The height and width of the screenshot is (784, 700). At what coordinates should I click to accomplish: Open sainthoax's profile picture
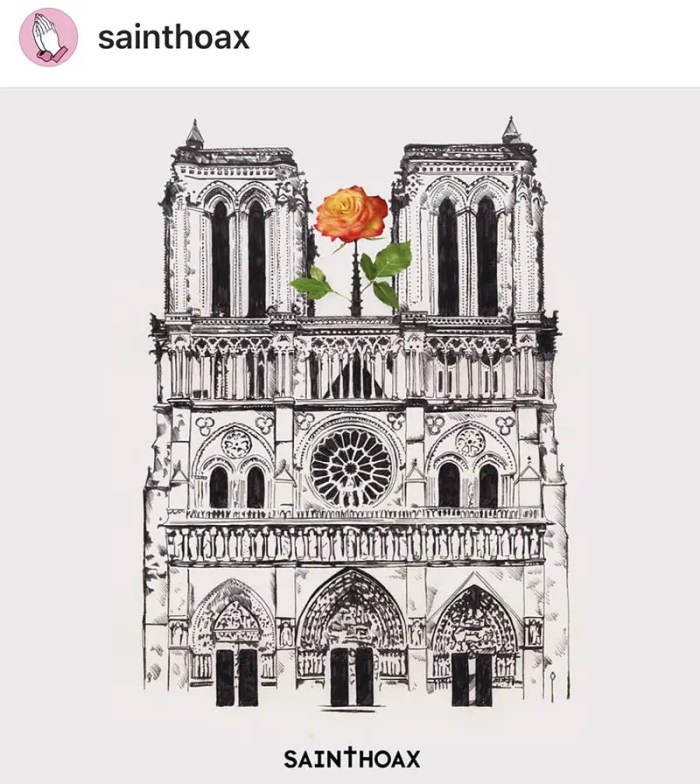coord(48,38)
